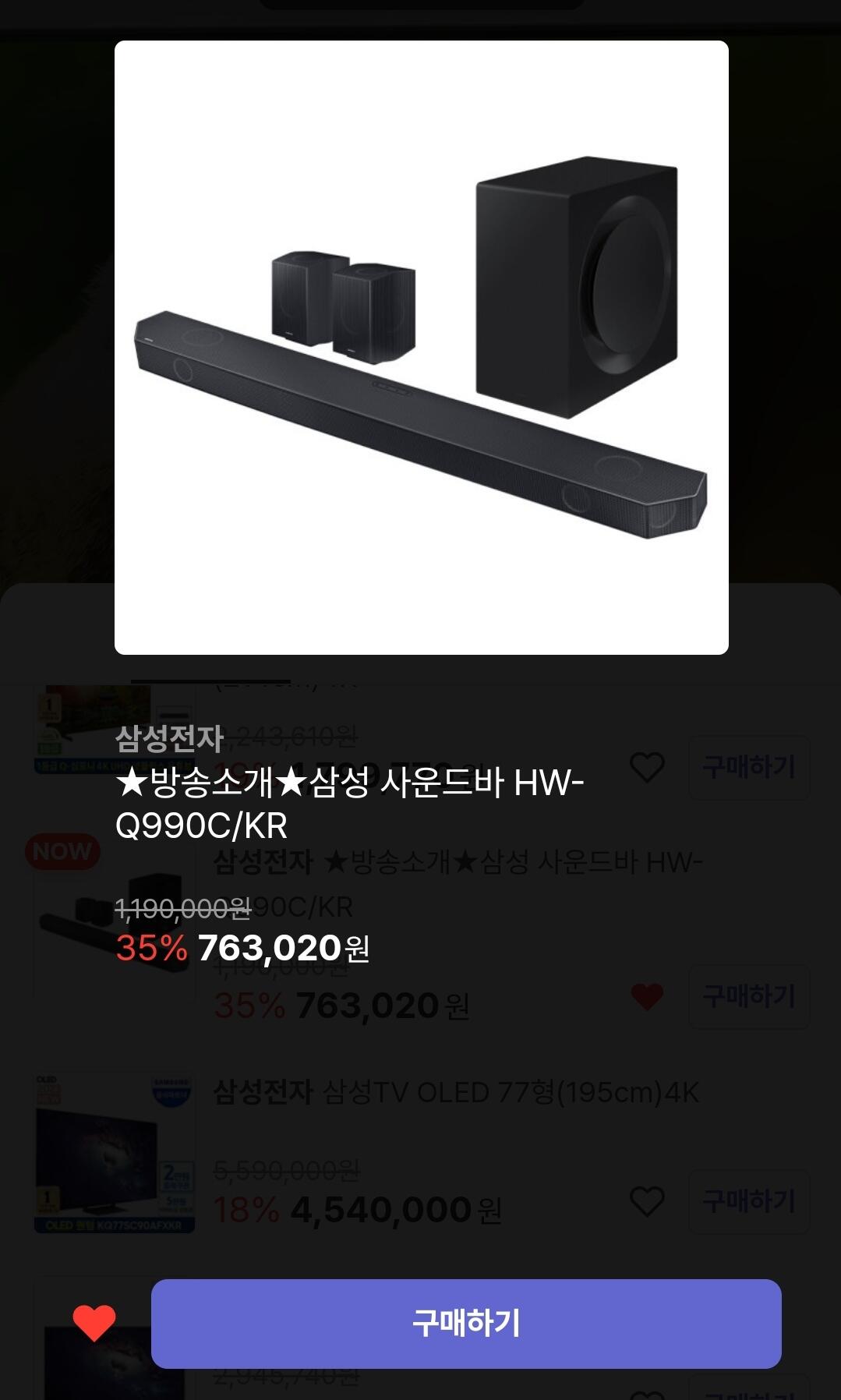The image size is (841, 1400).
Task: Open the enlarged HW-Q990C/KR soundbar image
Action: coord(422,348)
